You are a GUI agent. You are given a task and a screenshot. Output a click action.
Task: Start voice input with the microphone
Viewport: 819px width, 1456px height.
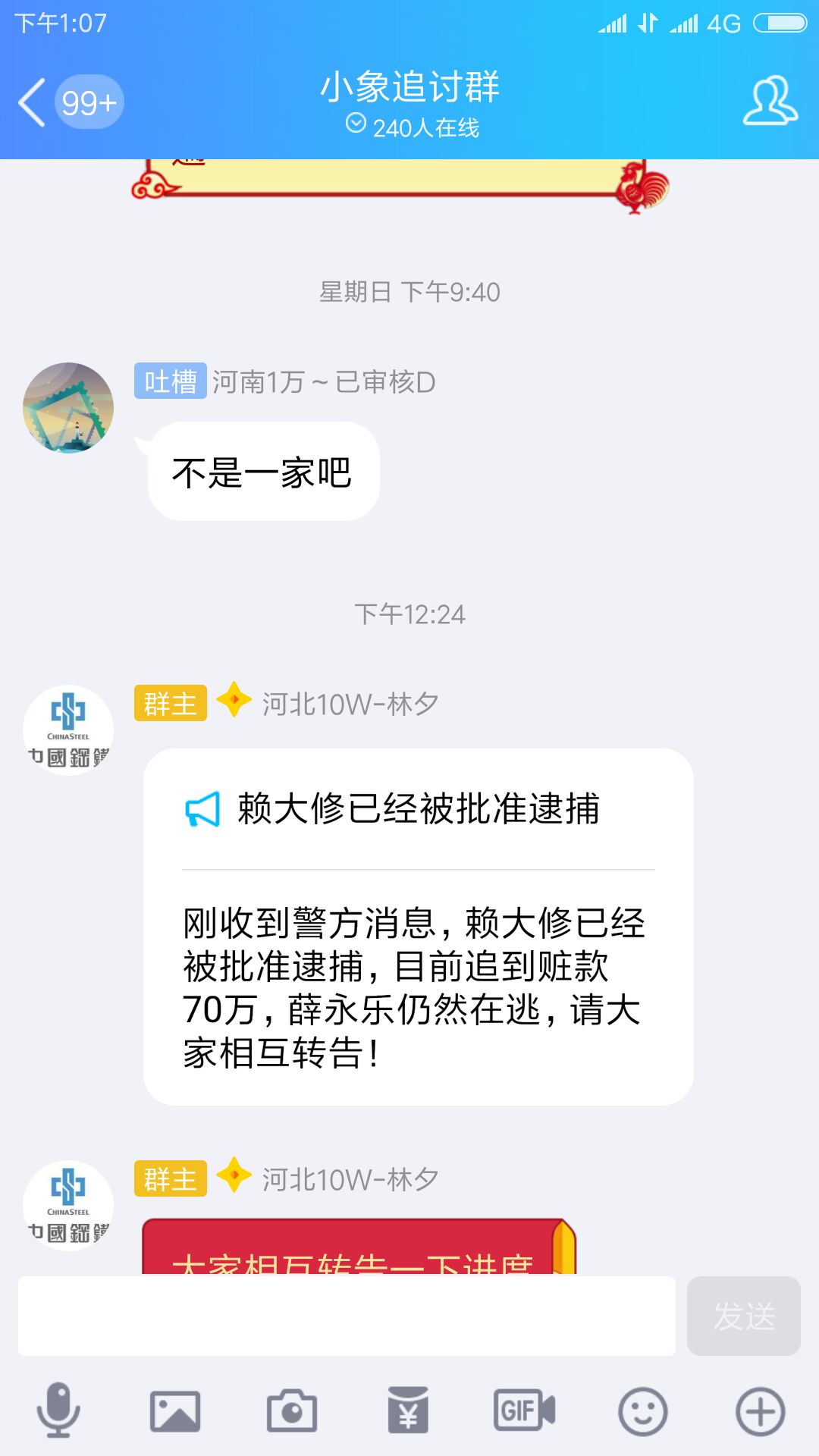point(58,1410)
